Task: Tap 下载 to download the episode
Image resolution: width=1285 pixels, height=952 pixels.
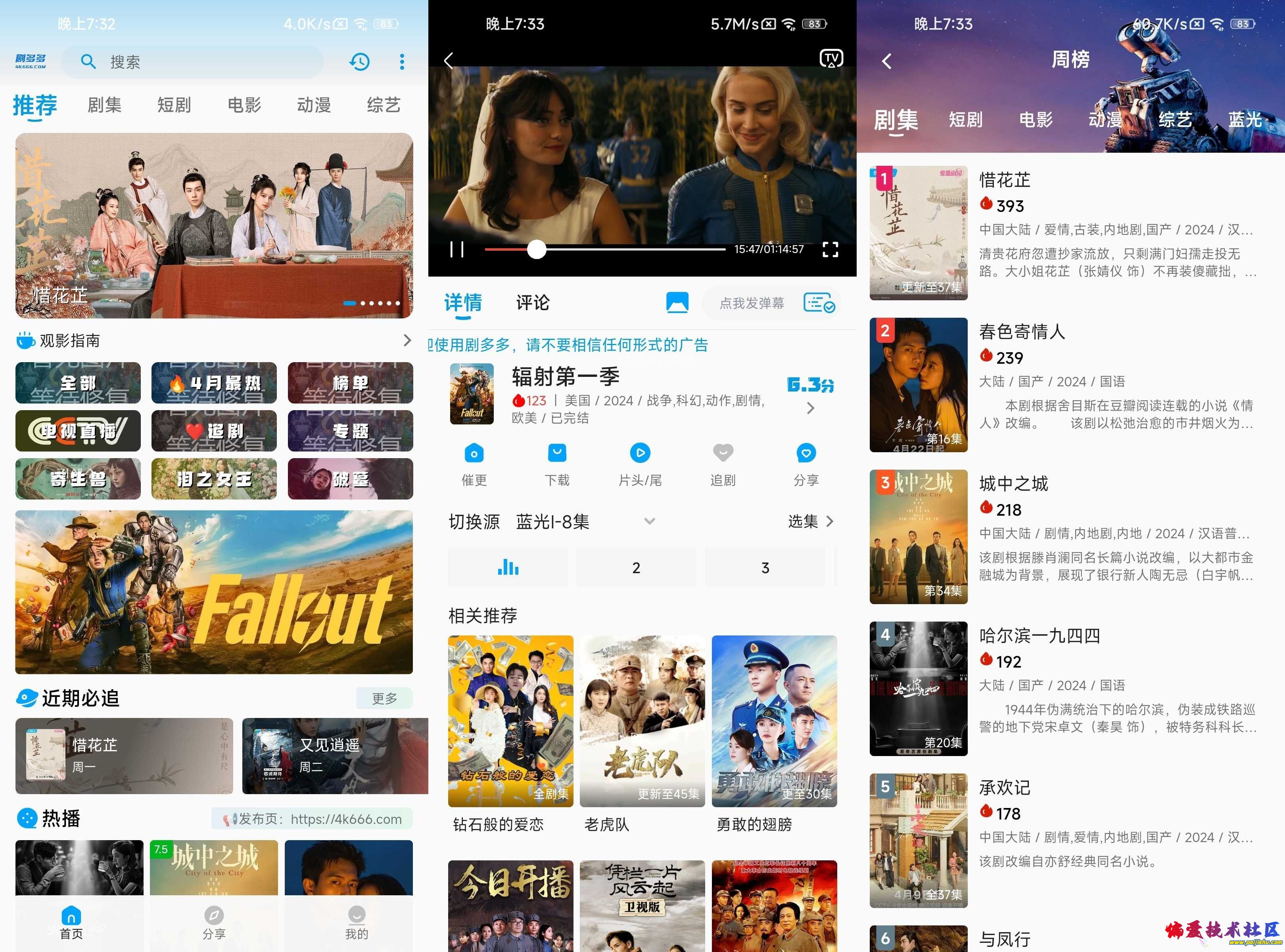Action: 557,464
